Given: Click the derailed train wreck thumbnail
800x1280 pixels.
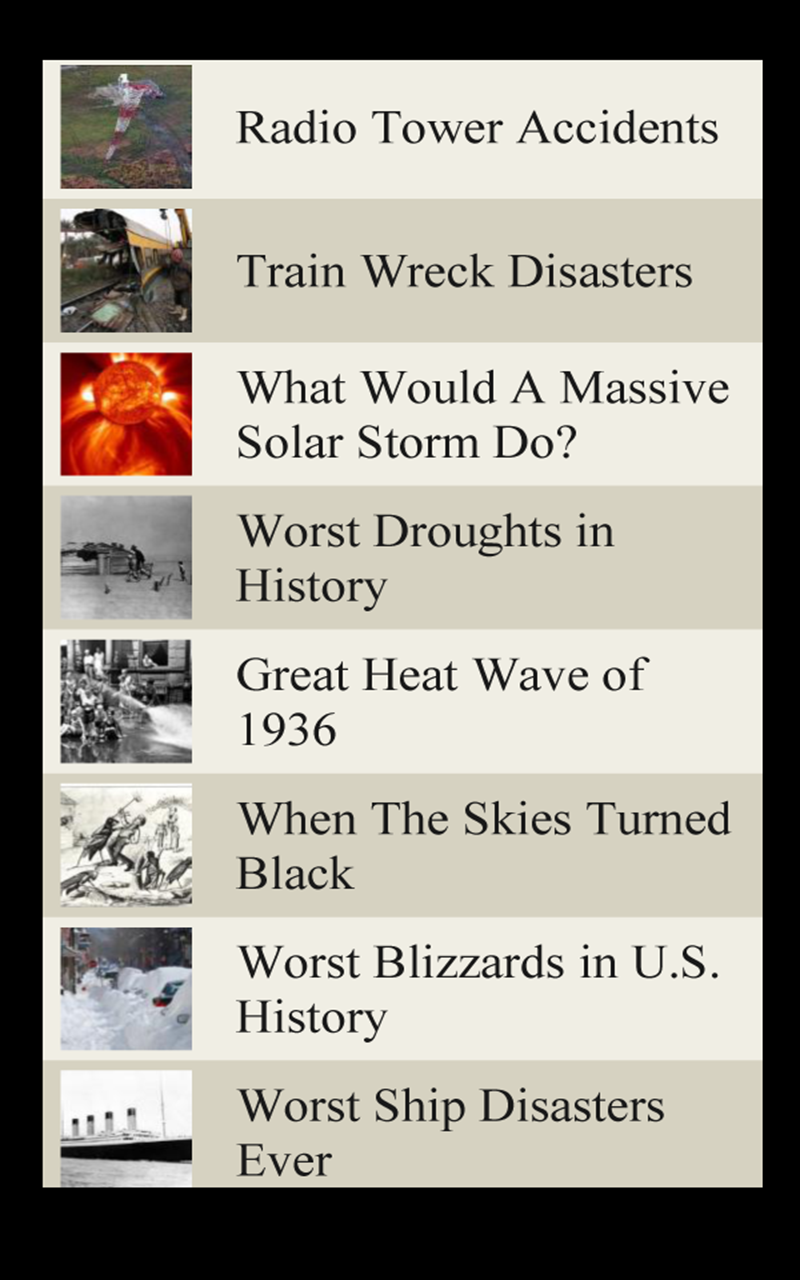Looking at the screenshot, I should click(x=125, y=271).
